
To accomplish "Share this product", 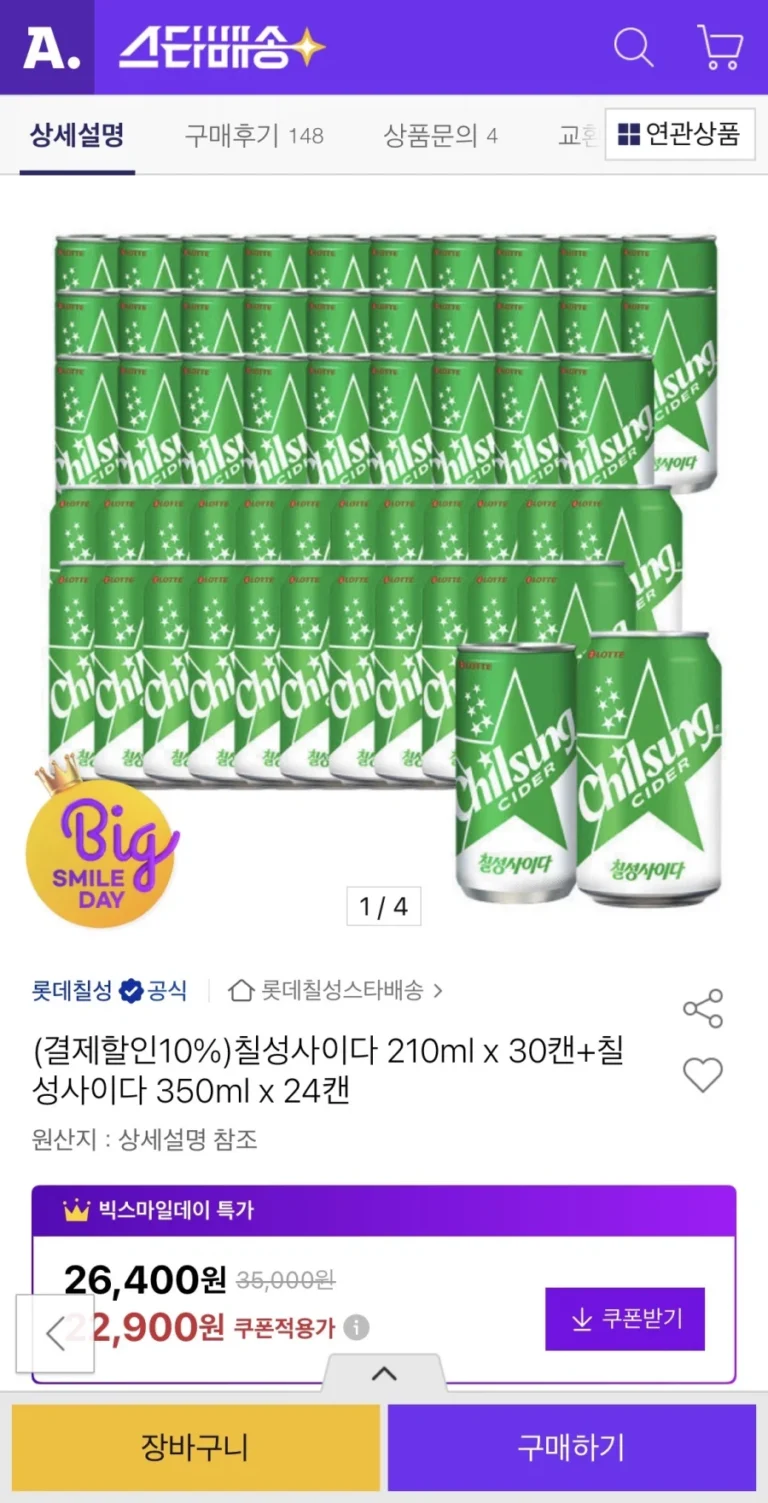I will click(x=702, y=1008).
